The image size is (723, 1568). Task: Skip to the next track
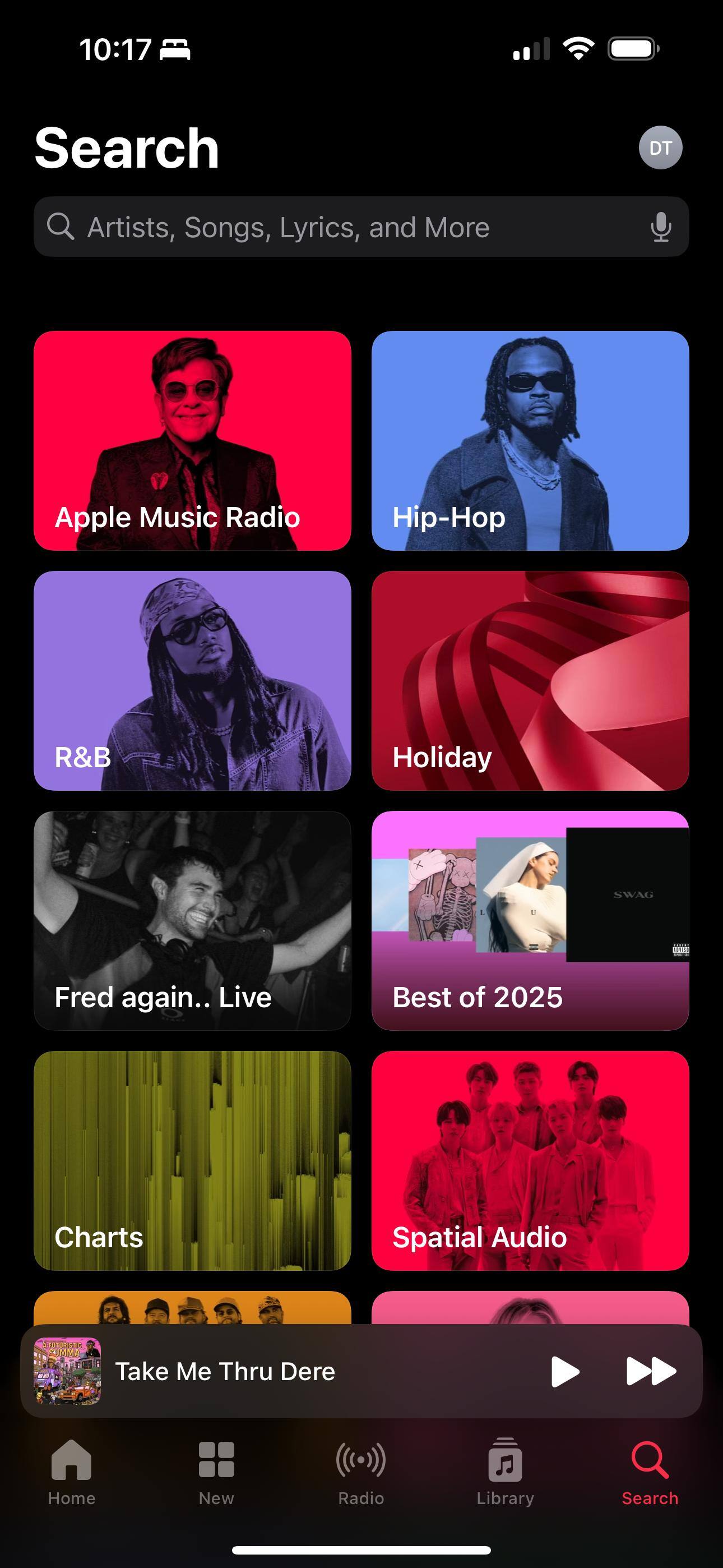651,1371
